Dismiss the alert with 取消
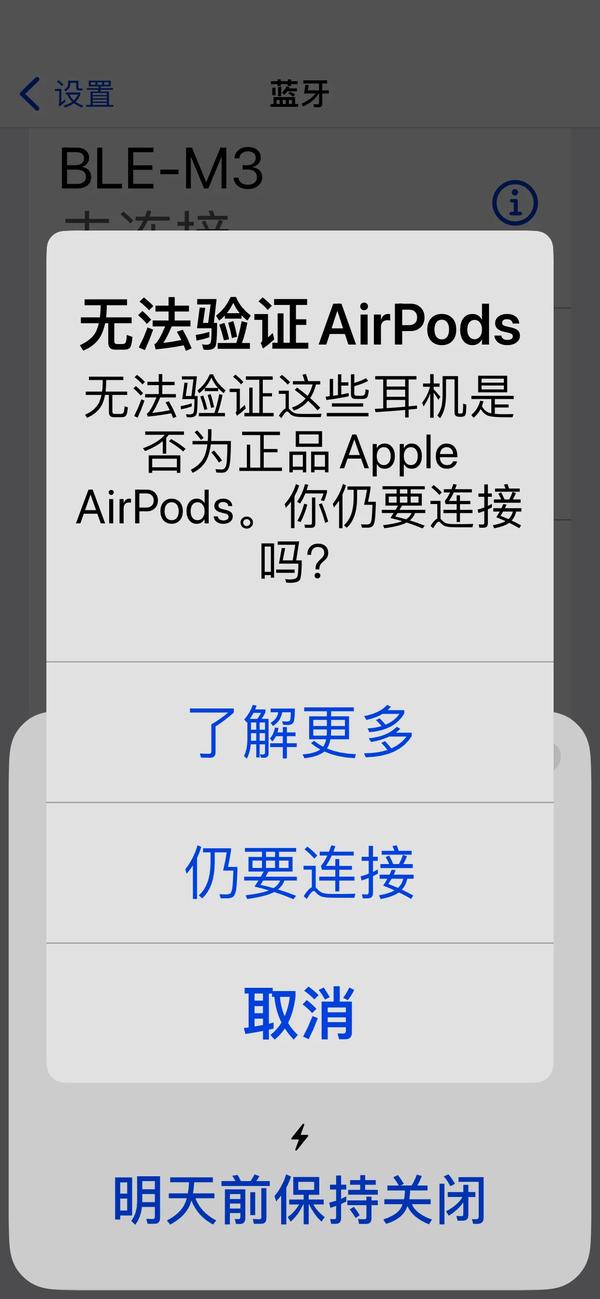This screenshot has height=1299, width=600. [300, 1012]
